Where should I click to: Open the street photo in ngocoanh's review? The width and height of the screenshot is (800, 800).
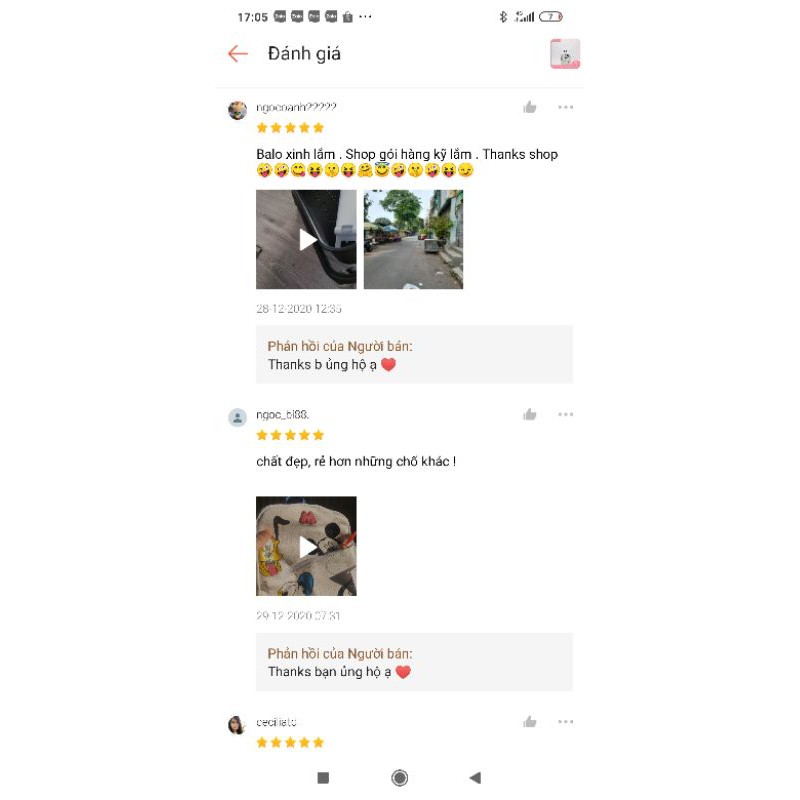(x=413, y=239)
